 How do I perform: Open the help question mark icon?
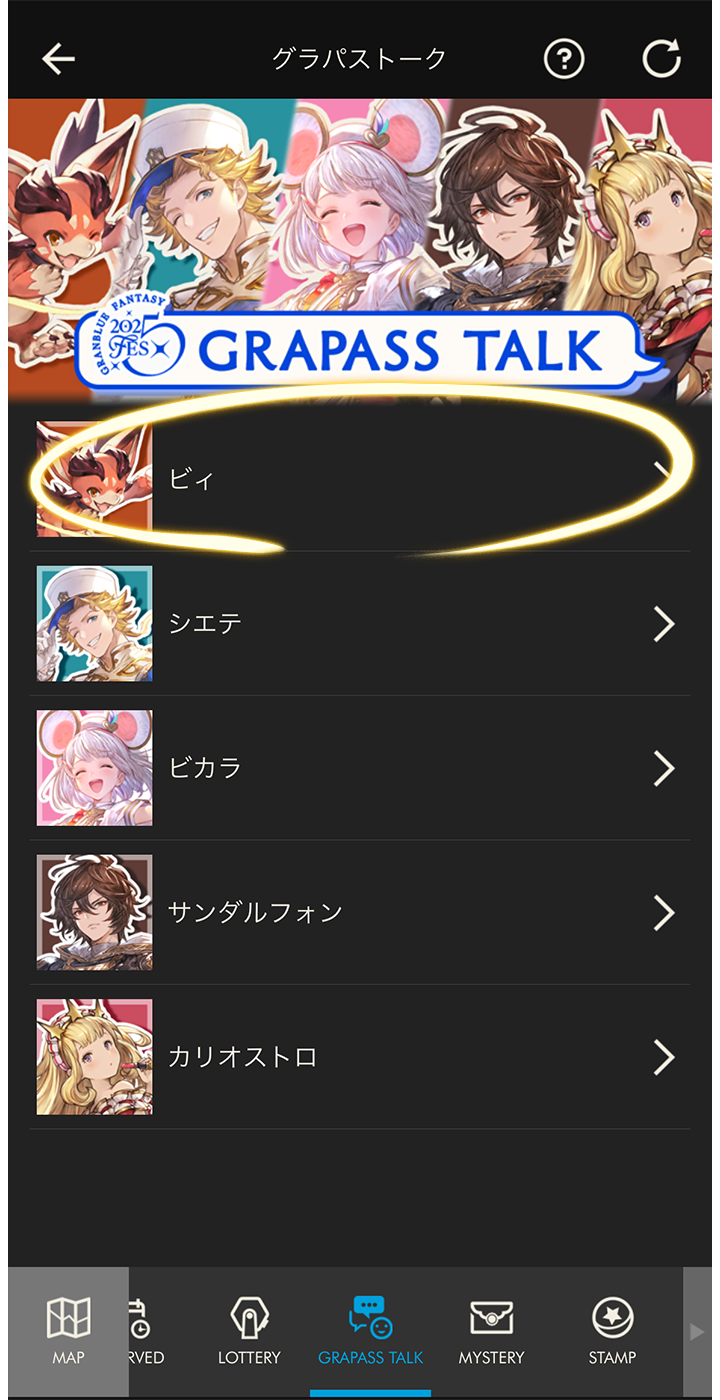[x=564, y=60]
